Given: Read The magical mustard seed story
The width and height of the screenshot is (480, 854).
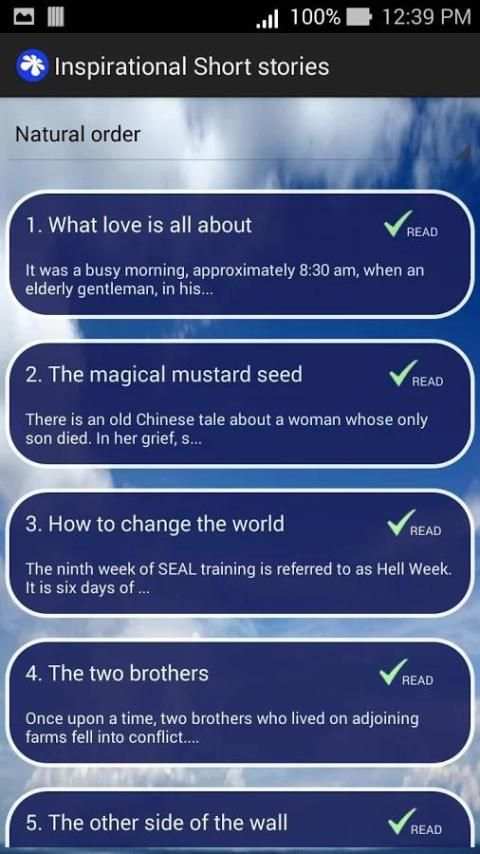Looking at the screenshot, I should click(x=240, y=404).
